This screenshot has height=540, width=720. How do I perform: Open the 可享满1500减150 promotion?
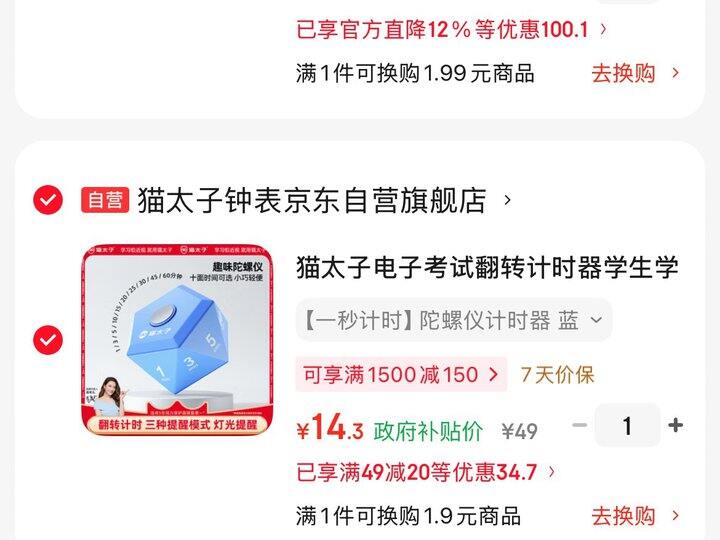click(x=401, y=375)
